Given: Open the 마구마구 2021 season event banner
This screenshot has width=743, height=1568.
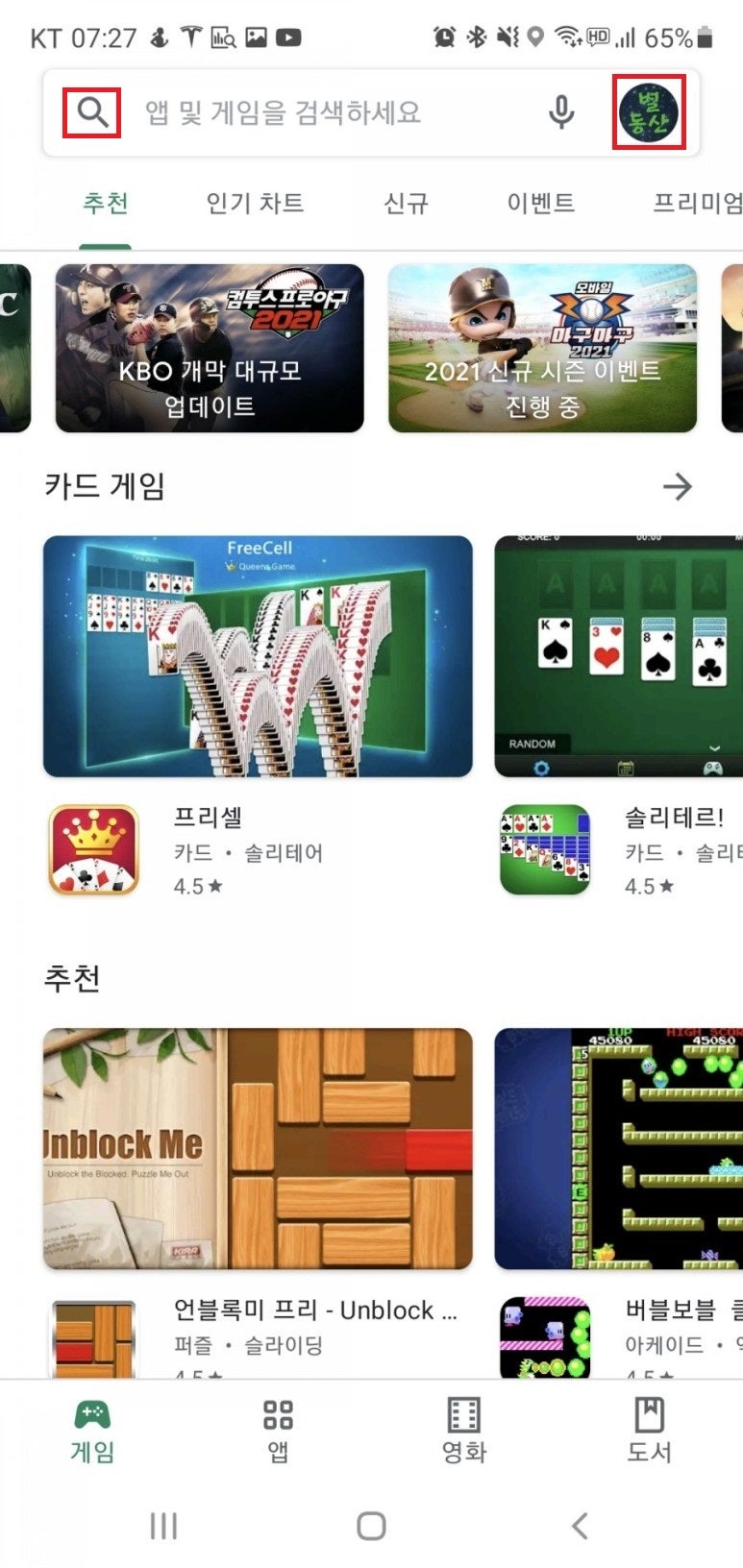Looking at the screenshot, I should (542, 348).
